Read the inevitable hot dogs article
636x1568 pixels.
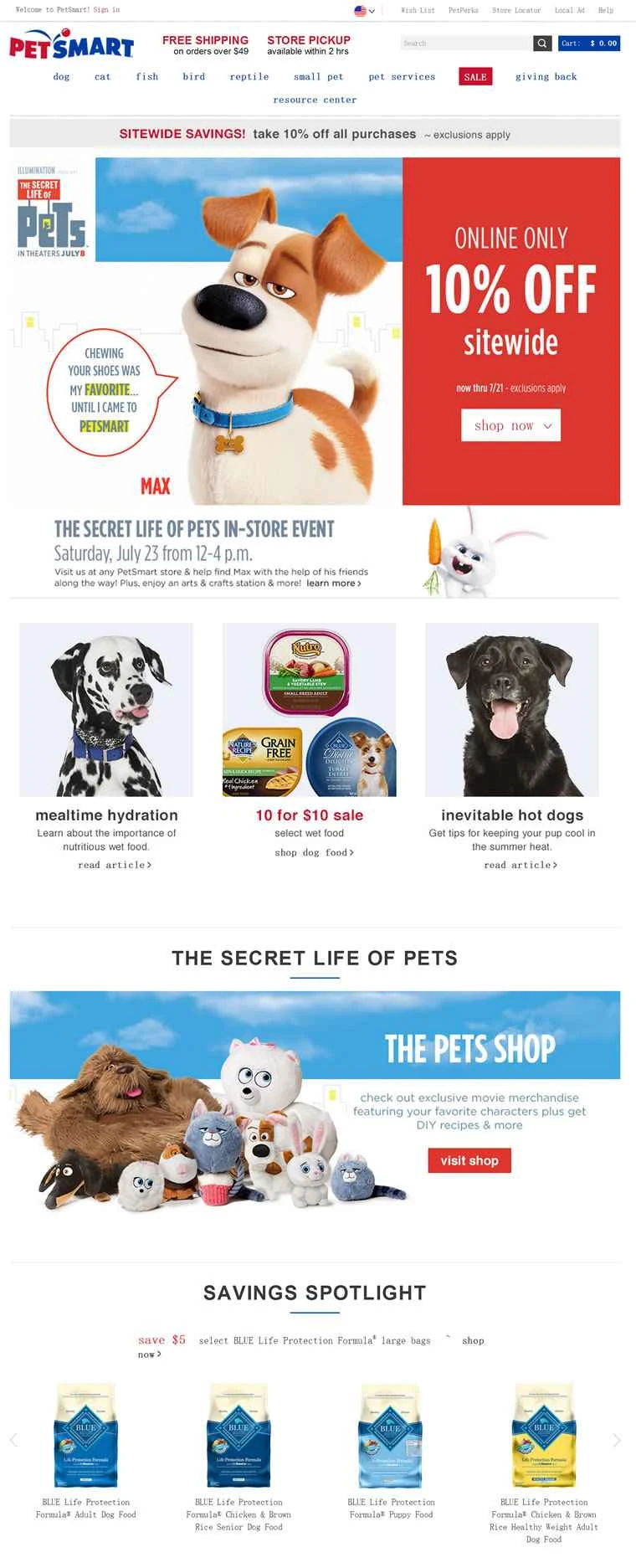[x=520, y=865]
